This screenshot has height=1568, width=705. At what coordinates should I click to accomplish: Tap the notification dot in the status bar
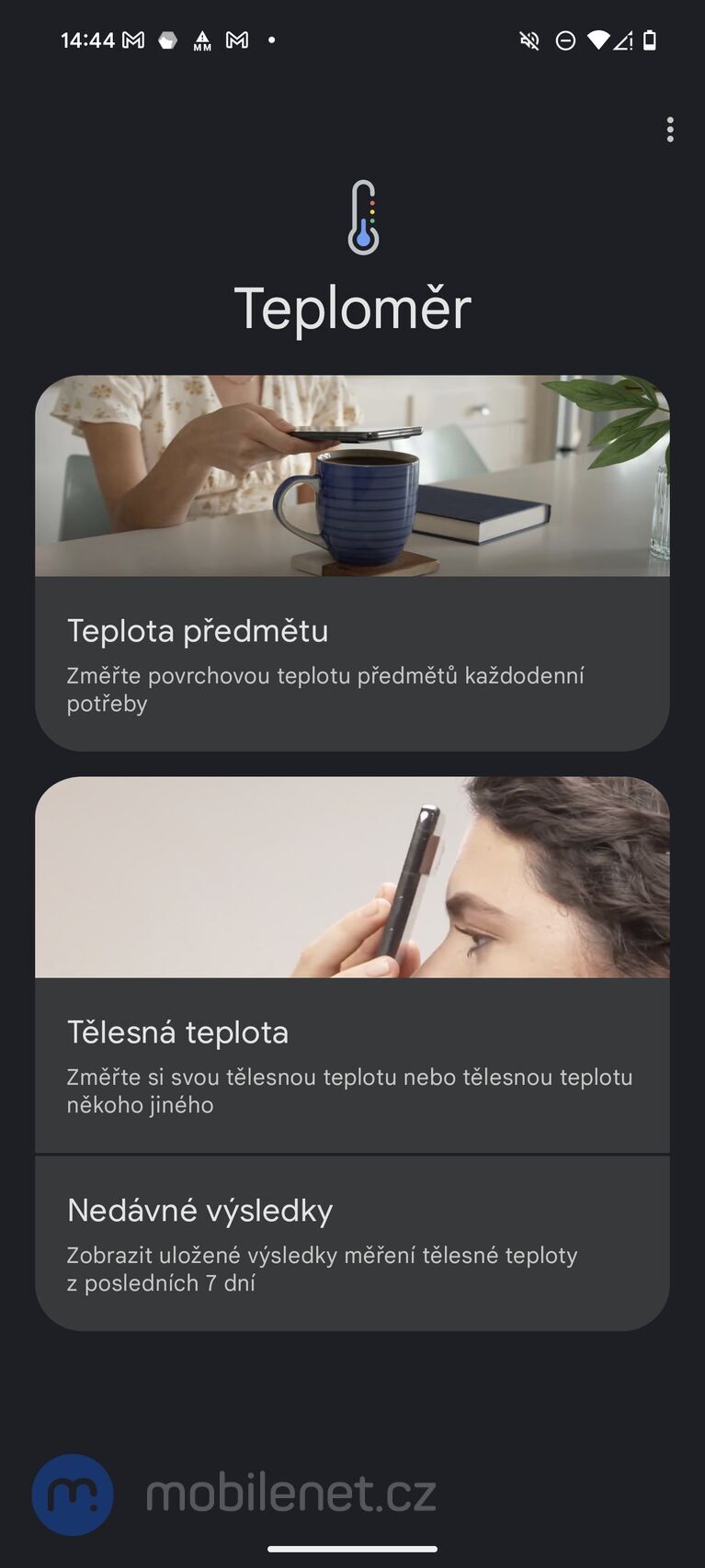(x=270, y=39)
